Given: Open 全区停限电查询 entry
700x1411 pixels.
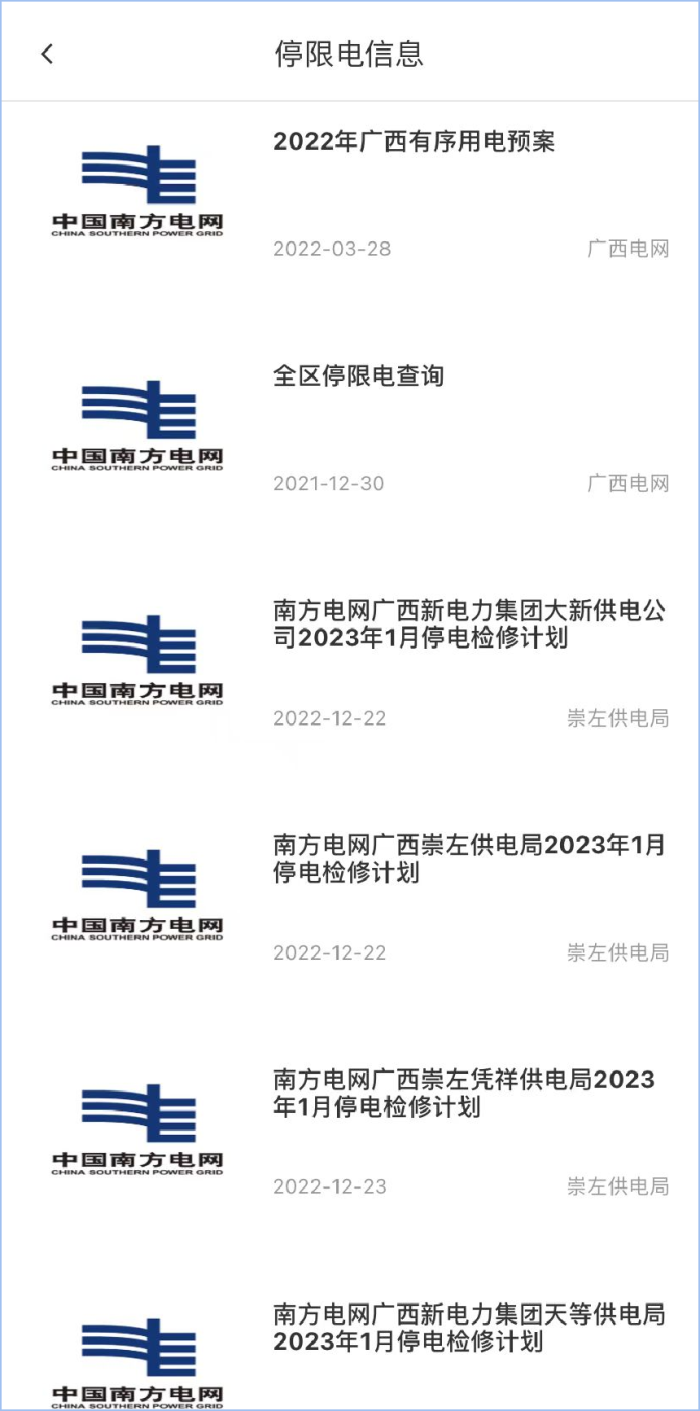Looking at the screenshot, I should pos(358,377).
